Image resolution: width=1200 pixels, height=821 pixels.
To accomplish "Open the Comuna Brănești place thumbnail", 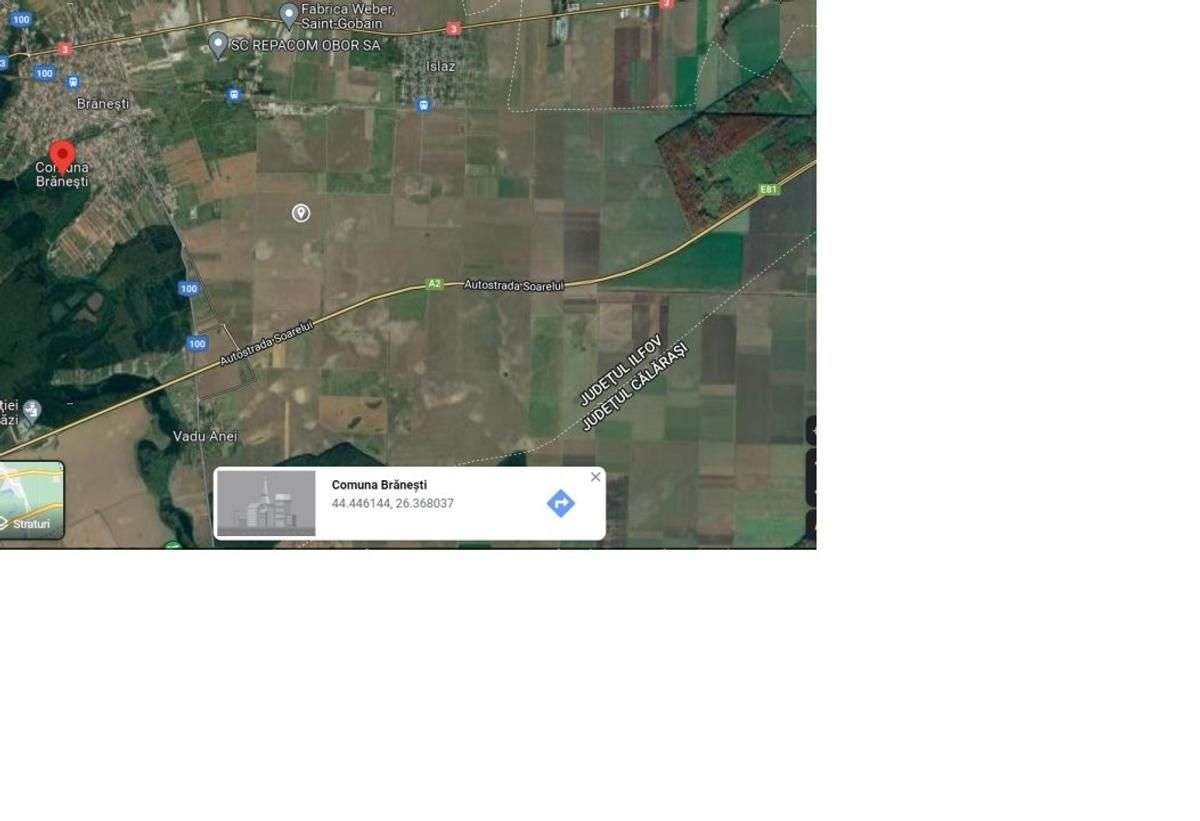I will [266, 503].
